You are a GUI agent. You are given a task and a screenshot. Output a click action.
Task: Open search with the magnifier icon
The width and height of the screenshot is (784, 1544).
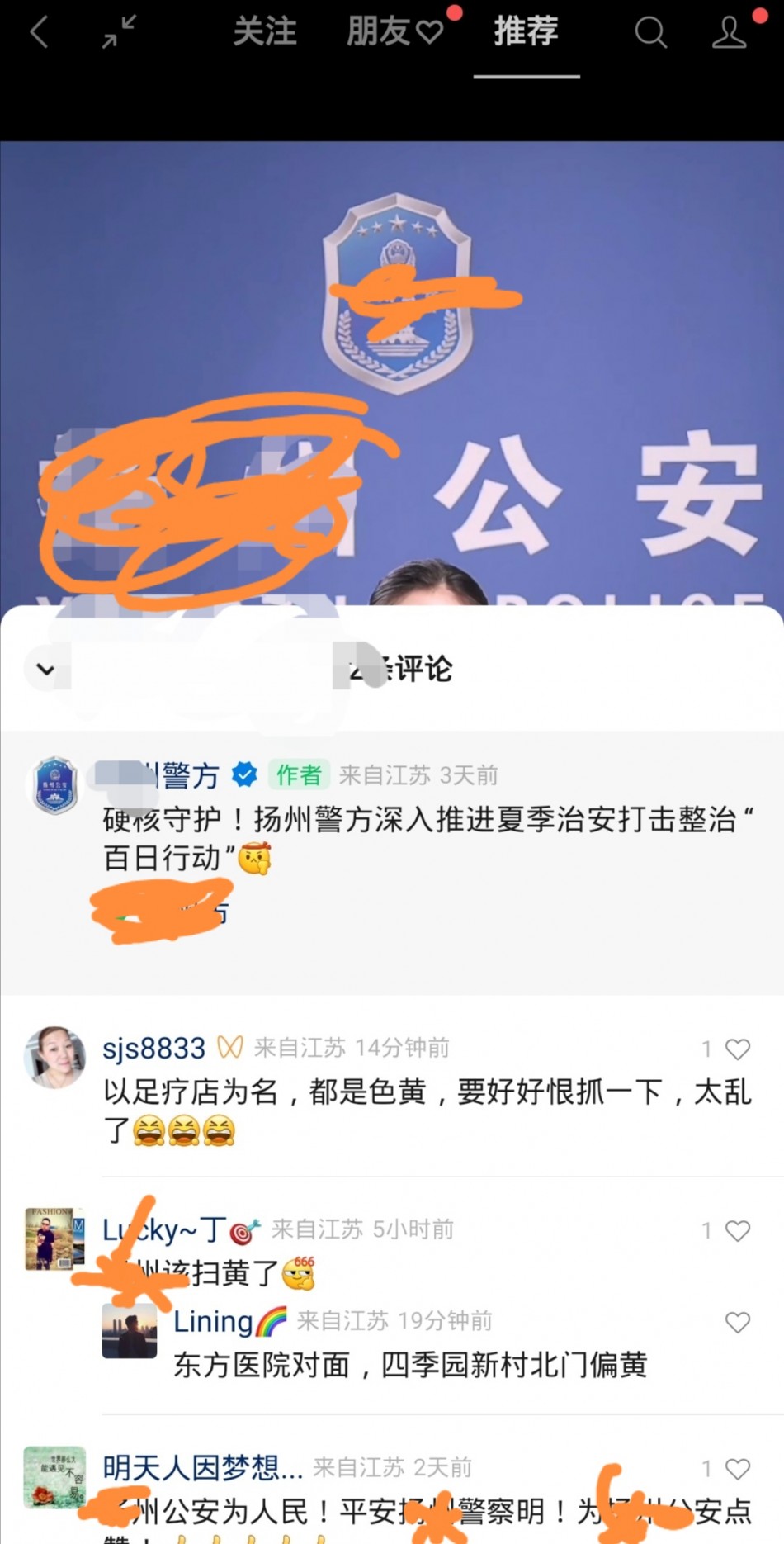650,33
